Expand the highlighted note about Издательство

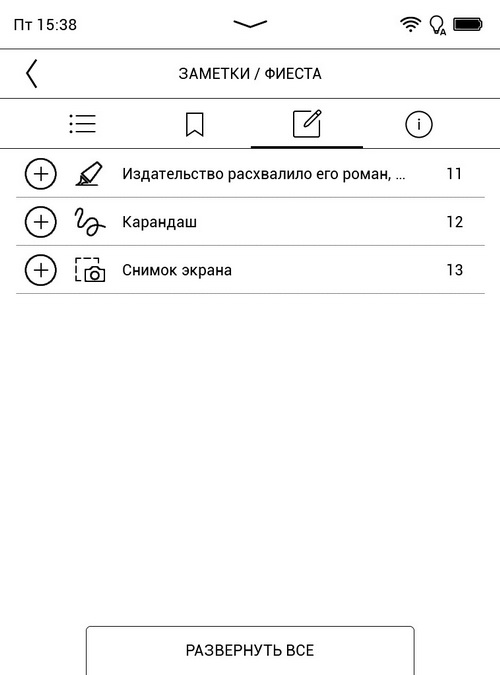(40, 174)
